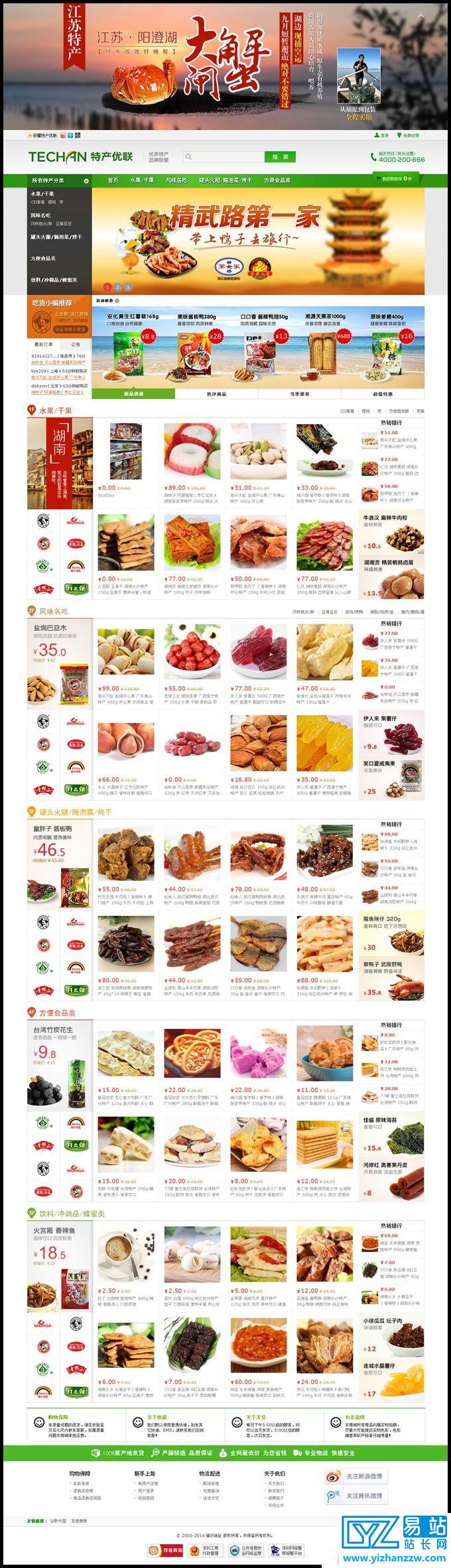Switch to the 热评商品 tab

click(x=216, y=394)
